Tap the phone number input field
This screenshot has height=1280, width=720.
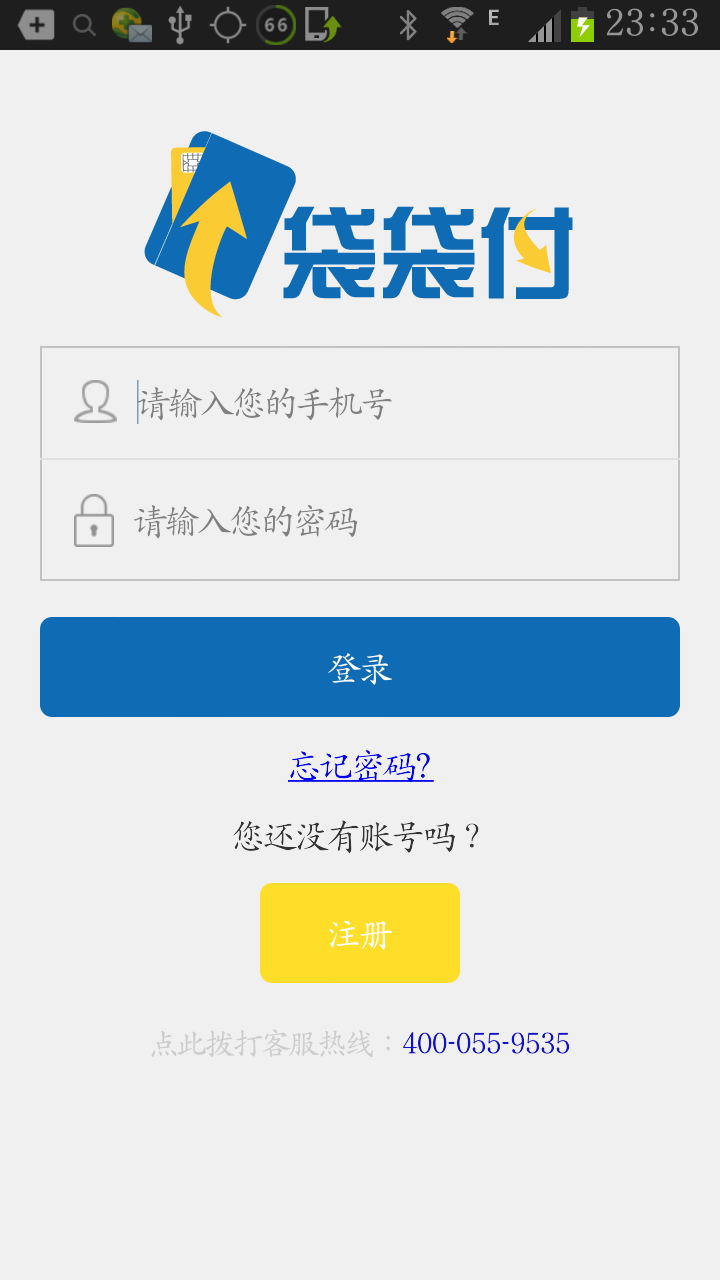pos(400,403)
